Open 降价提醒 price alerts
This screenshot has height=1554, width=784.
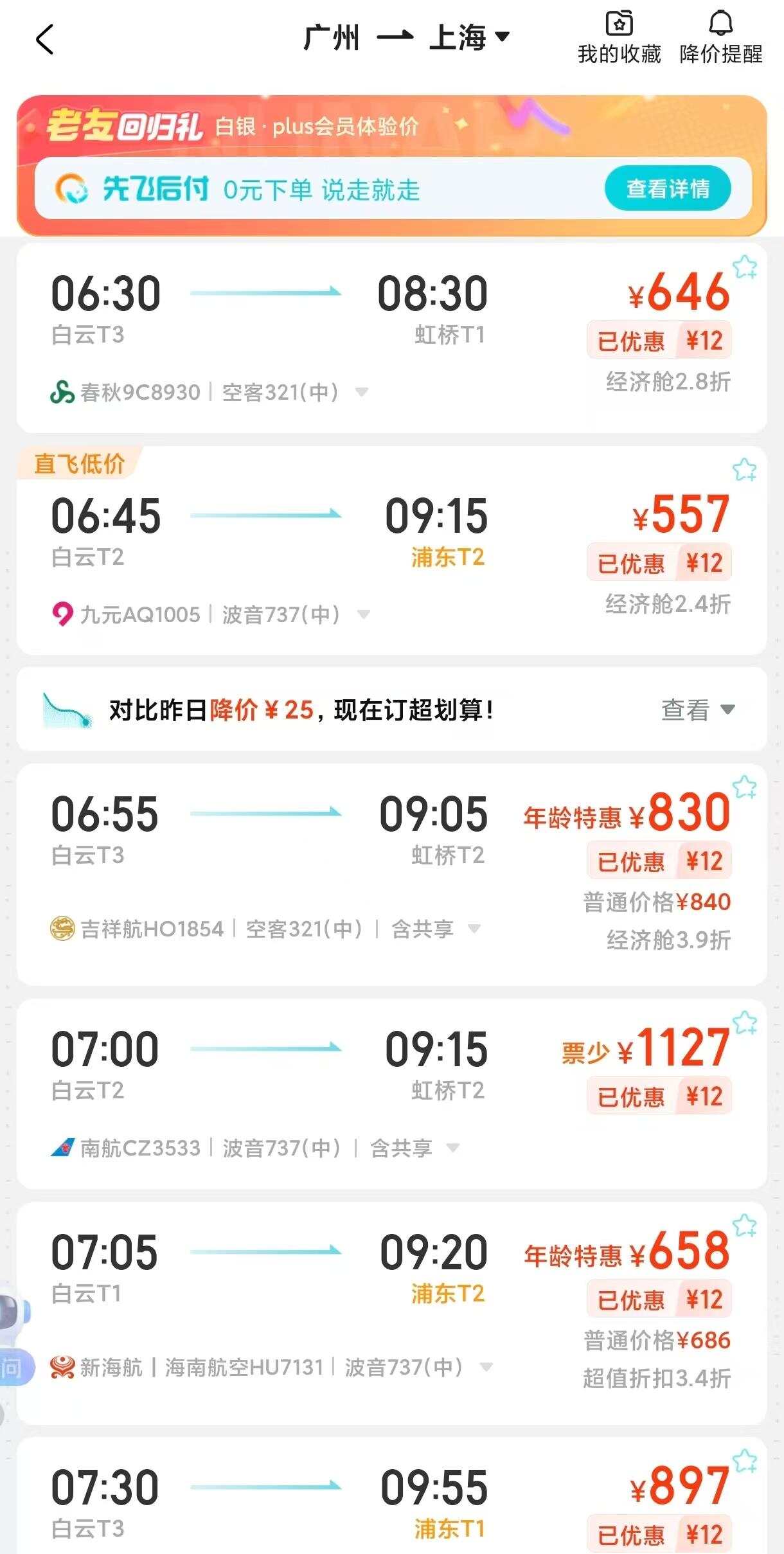[720, 37]
